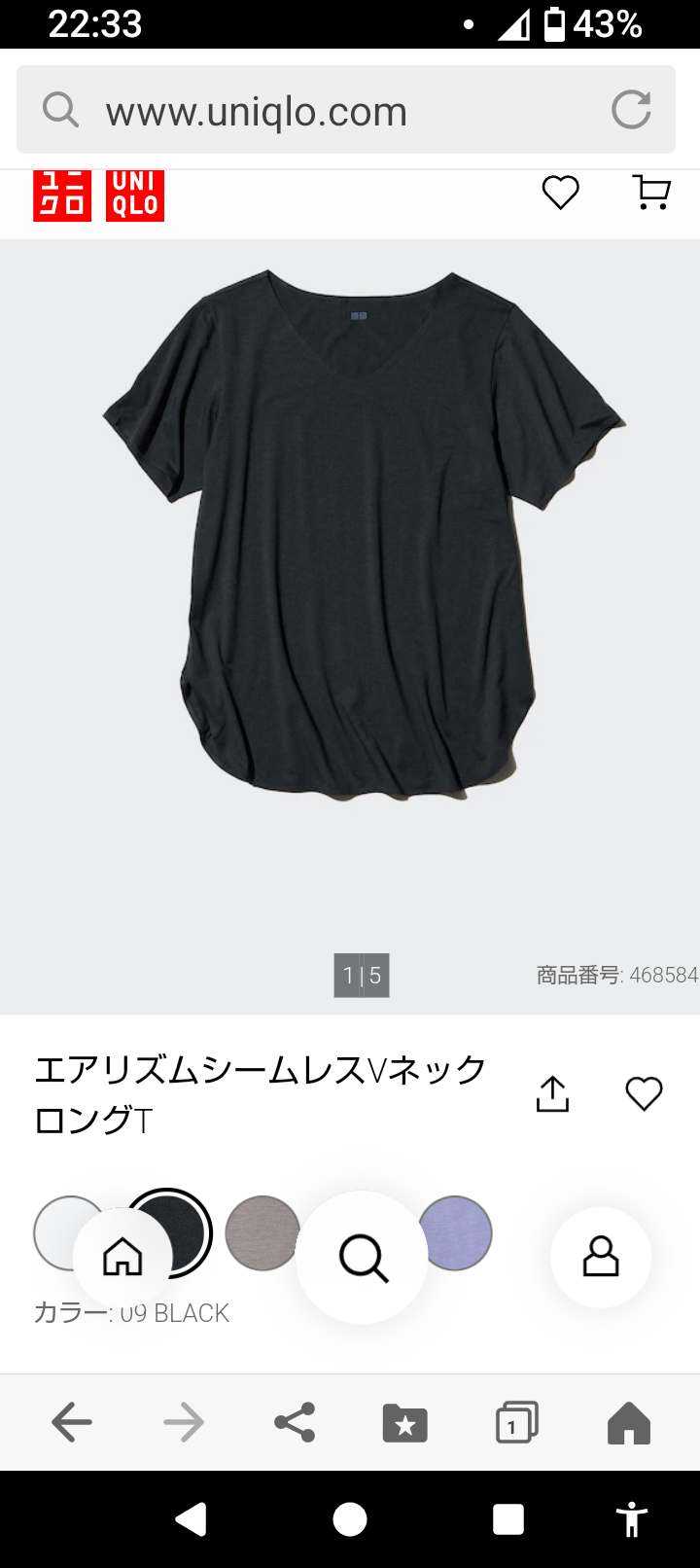Favorite the item with the heart icon
This screenshot has height=1568, width=700.
[x=643, y=1092]
